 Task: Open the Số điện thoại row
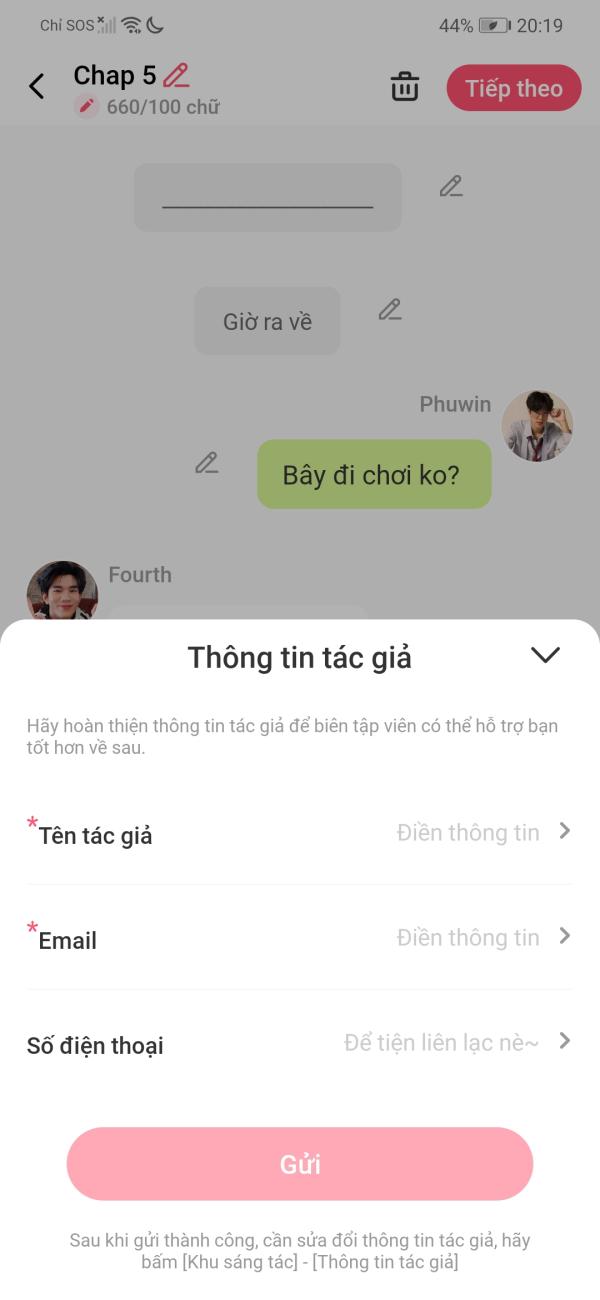click(x=300, y=1043)
